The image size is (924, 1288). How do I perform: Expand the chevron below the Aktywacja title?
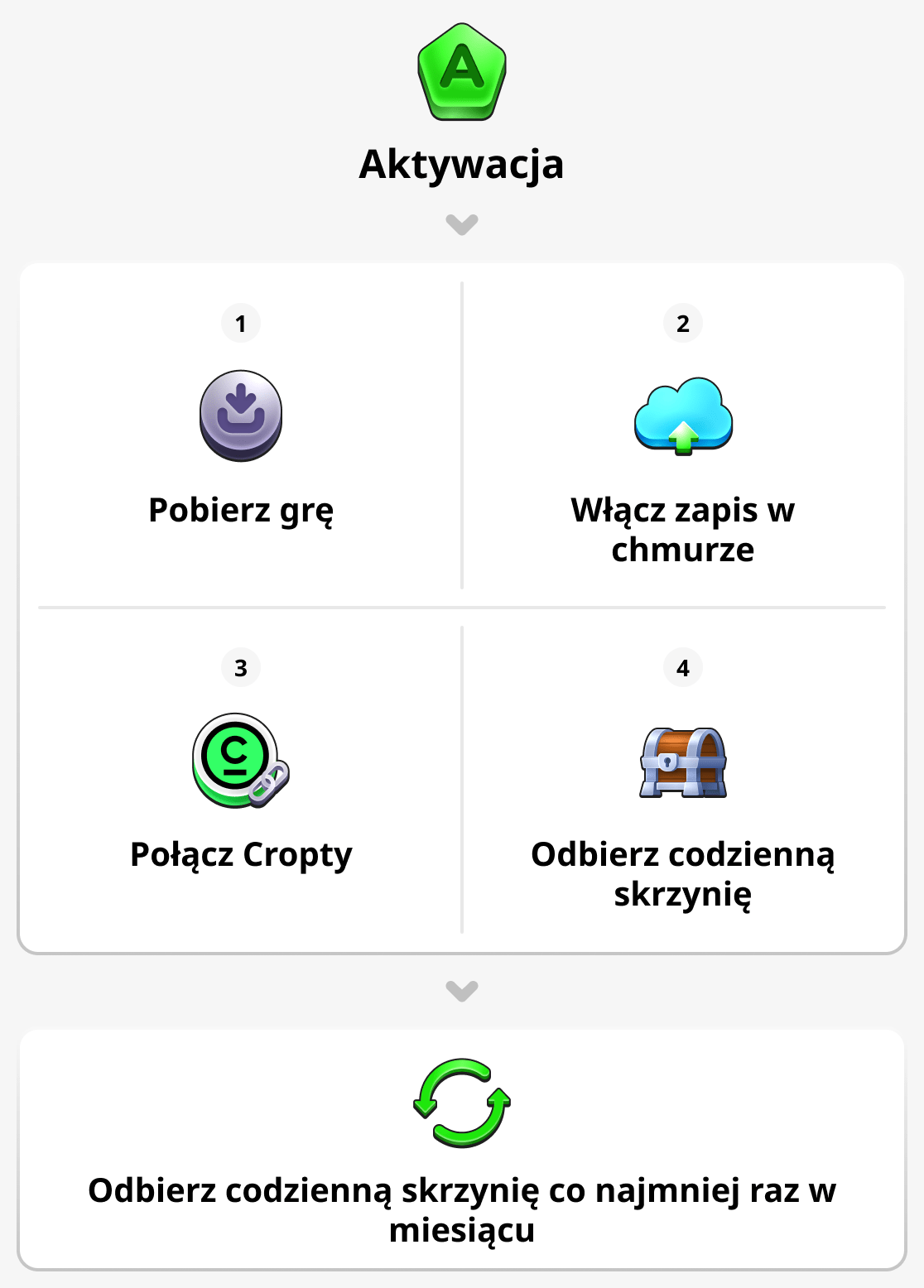point(462,222)
